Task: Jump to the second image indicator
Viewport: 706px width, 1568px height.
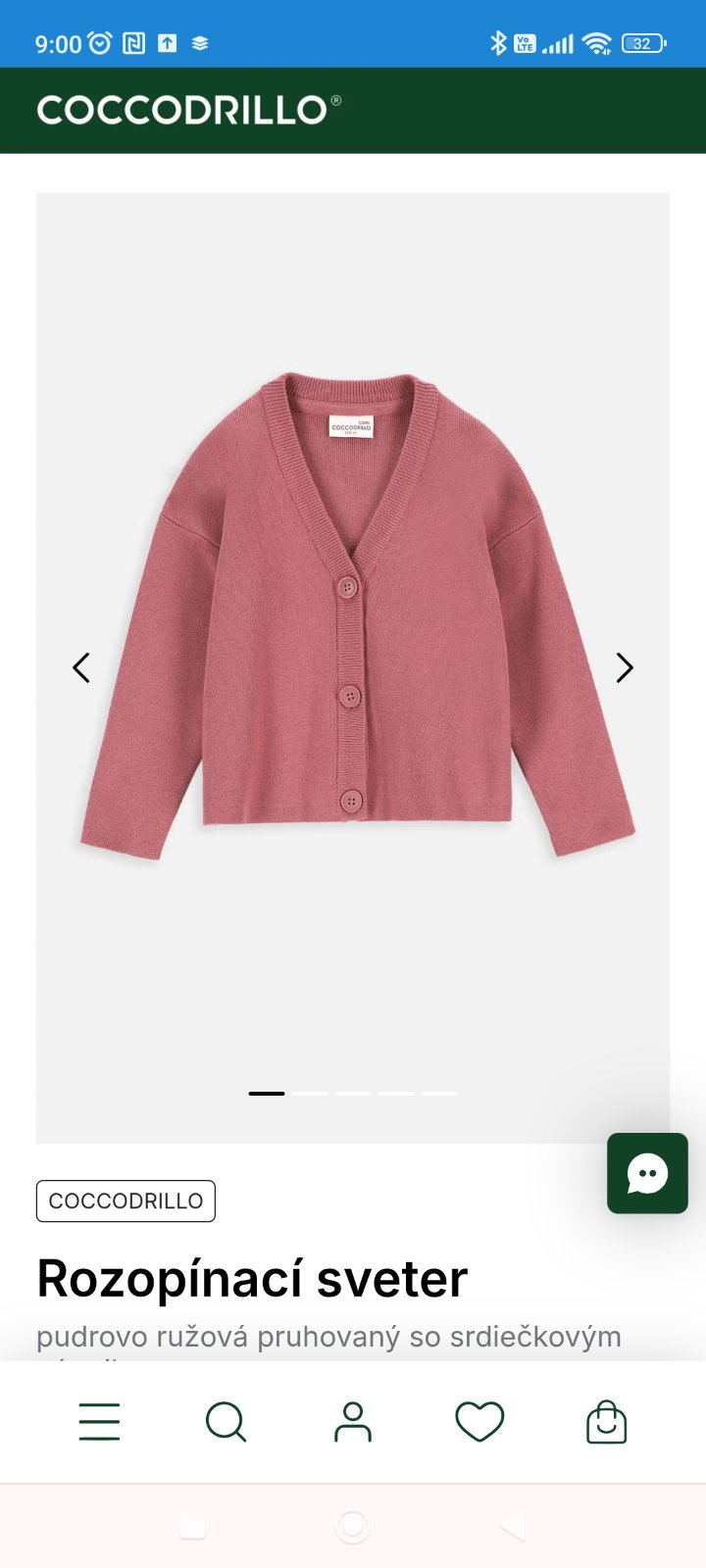Action: click(x=310, y=1093)
